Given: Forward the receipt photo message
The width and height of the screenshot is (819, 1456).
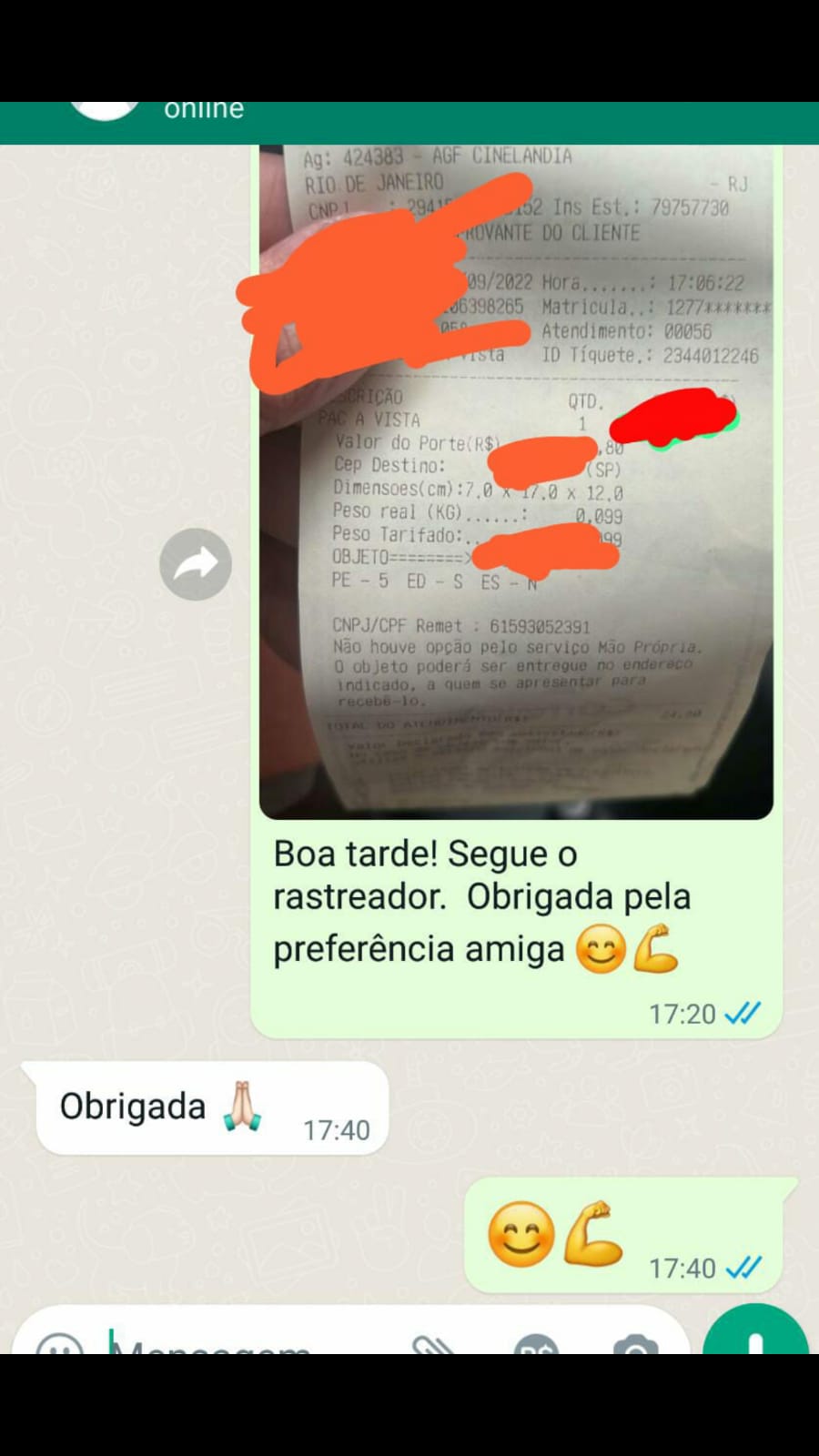Looking at the screenshot, I should tap(195, 563).
